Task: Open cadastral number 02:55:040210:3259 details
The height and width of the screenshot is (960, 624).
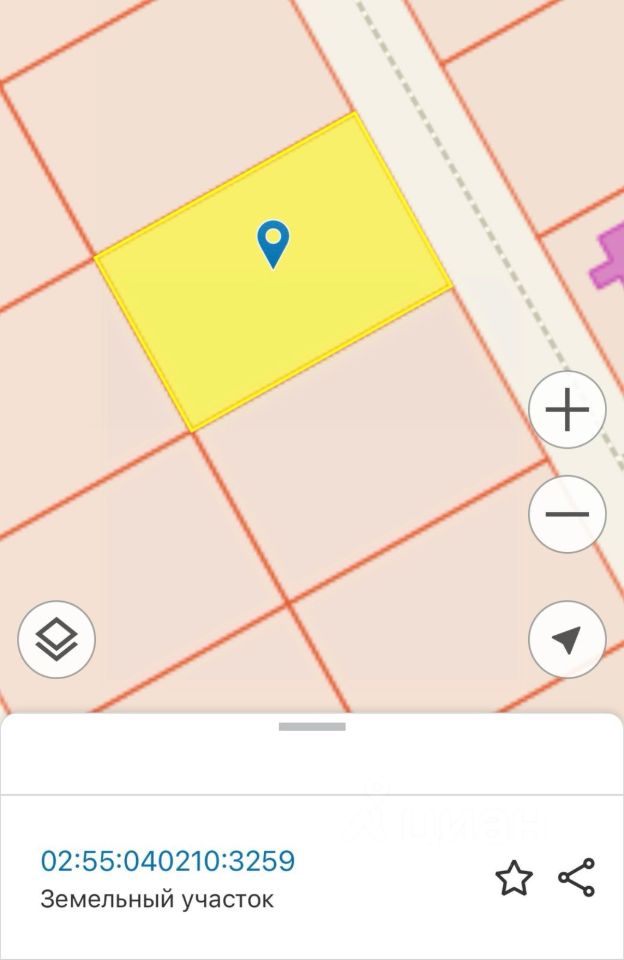Action: (x=168, y=861)
